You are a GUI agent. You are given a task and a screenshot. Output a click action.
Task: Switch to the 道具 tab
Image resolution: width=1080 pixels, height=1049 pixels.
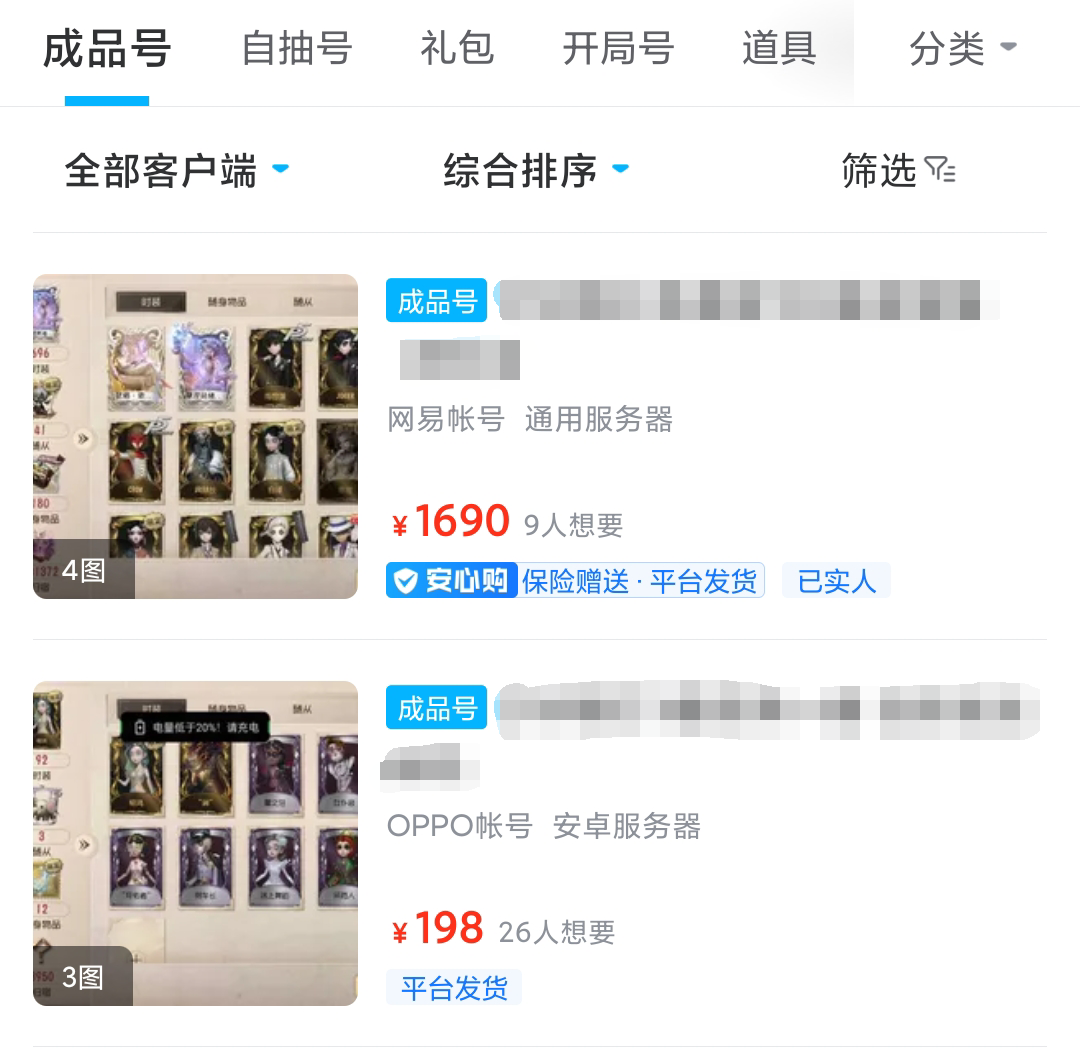[779, 49]
